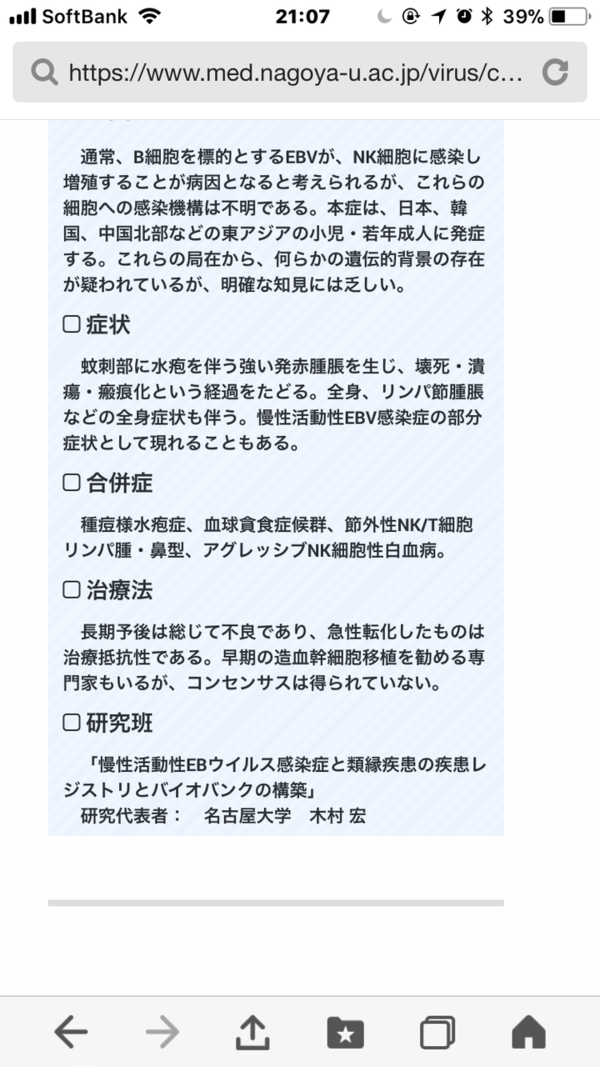Reload the current page
Image resolution: width=600 pixels, height=1067 pixels.
(555, 72)
